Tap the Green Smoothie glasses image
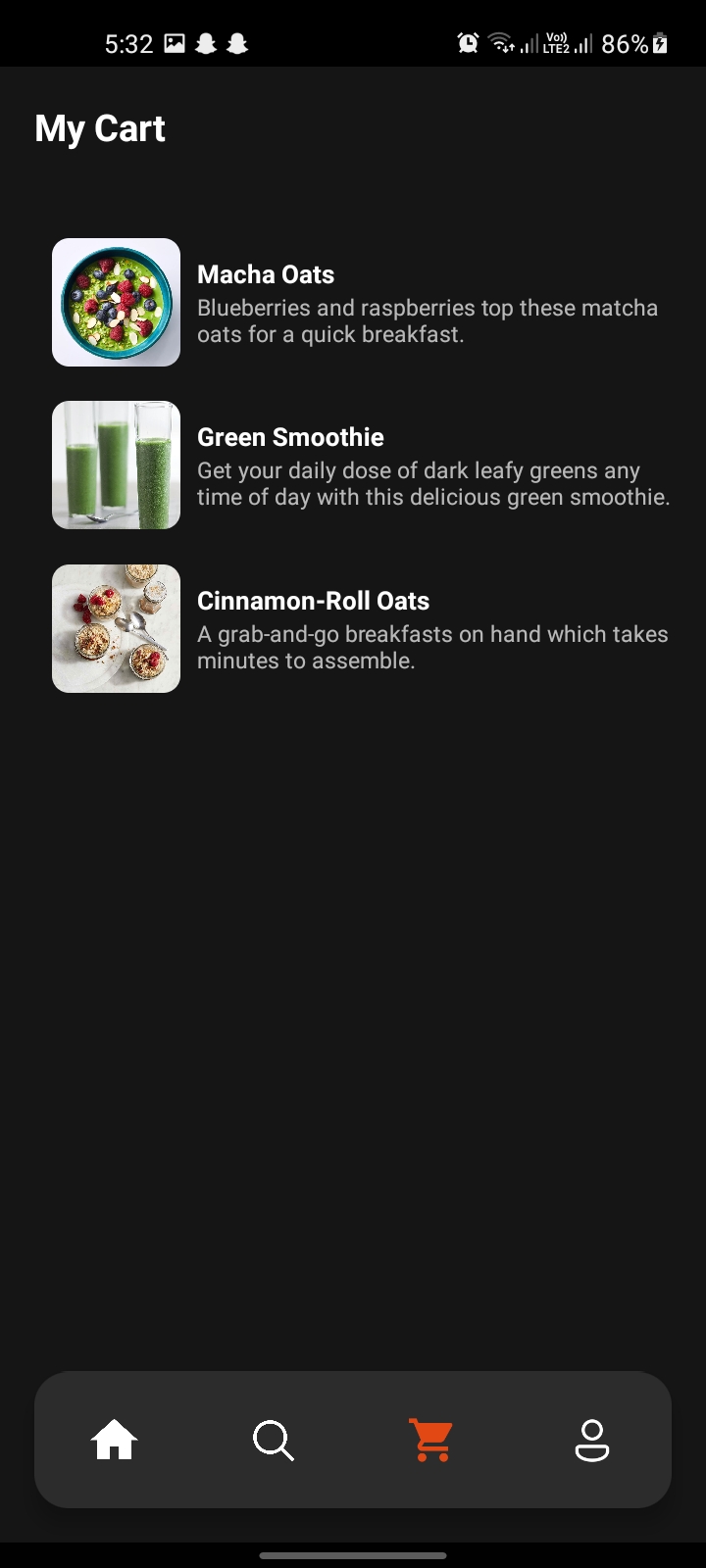 coord(116,465)
